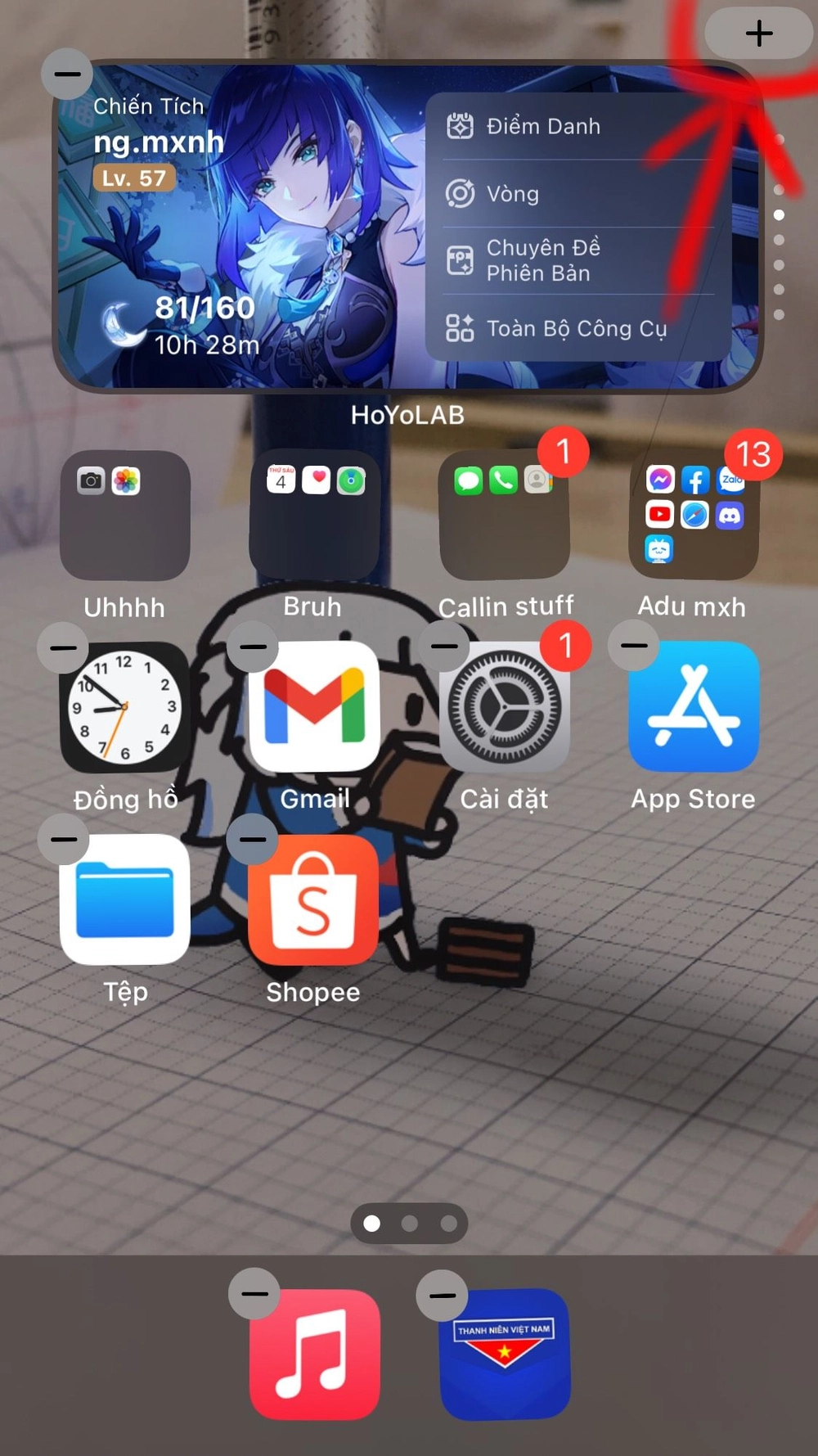Tap the Cài đặt settings icon
This screenshot has width=818, height=1456.
tap(505, 707)
